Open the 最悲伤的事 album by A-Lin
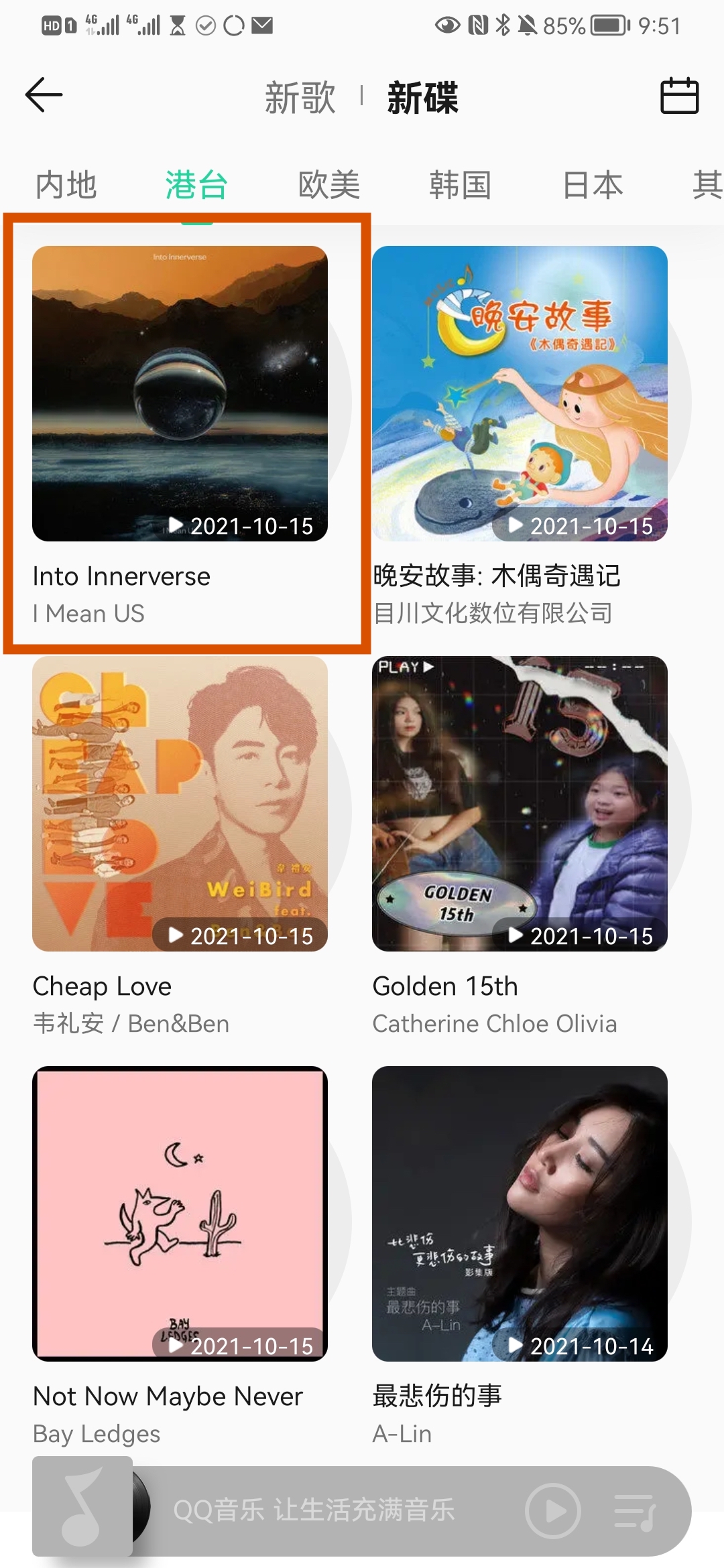The image size is (724, 1568). (x=520, y=1214)
